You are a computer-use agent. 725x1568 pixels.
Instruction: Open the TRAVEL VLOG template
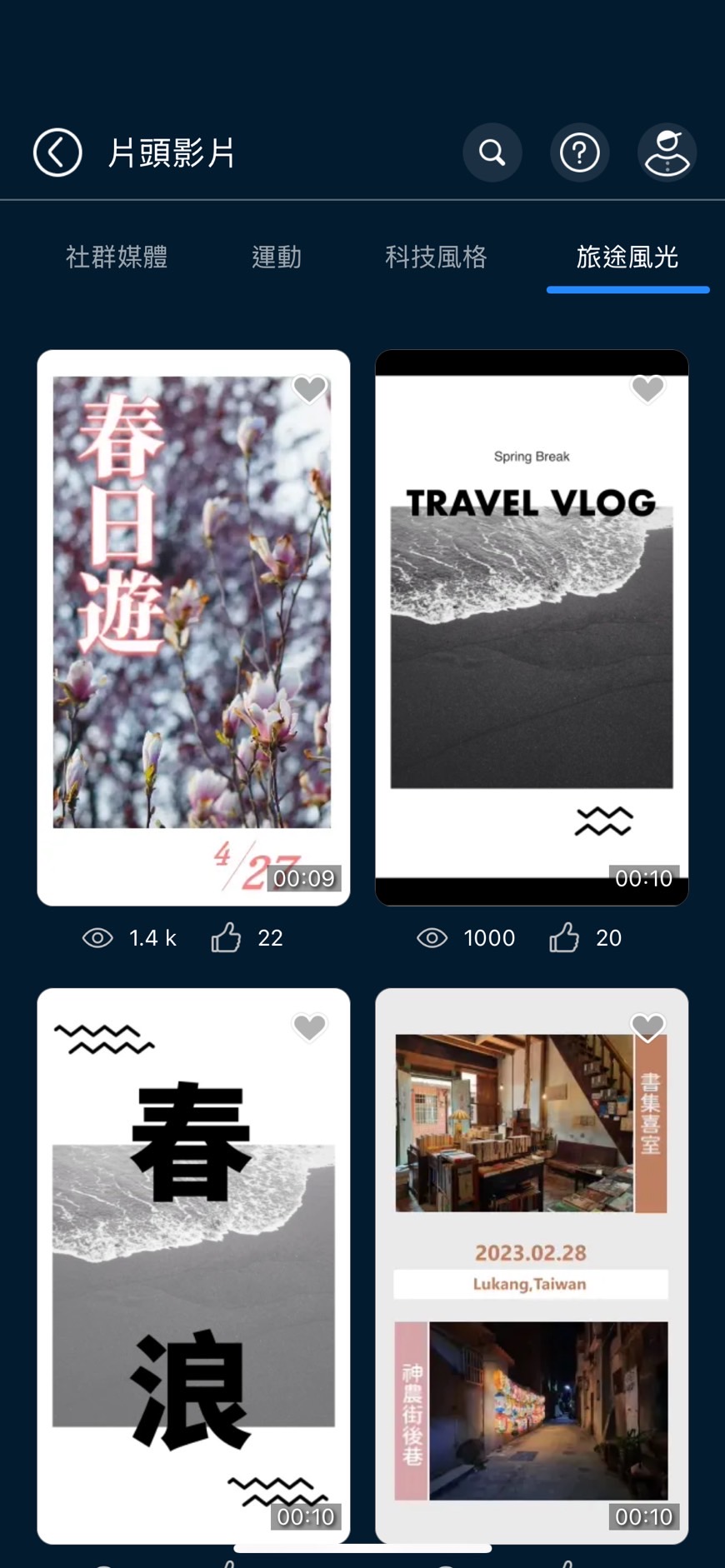(532, 627)
